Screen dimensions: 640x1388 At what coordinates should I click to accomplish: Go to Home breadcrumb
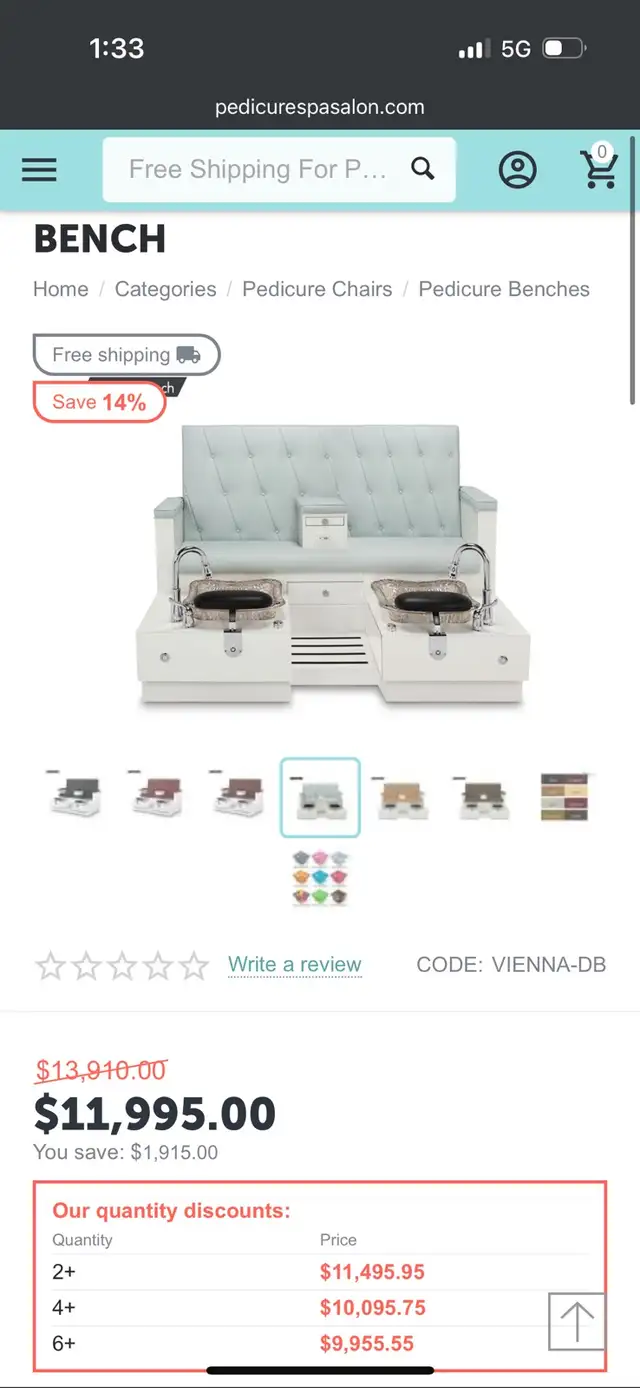tap(61, 289)
